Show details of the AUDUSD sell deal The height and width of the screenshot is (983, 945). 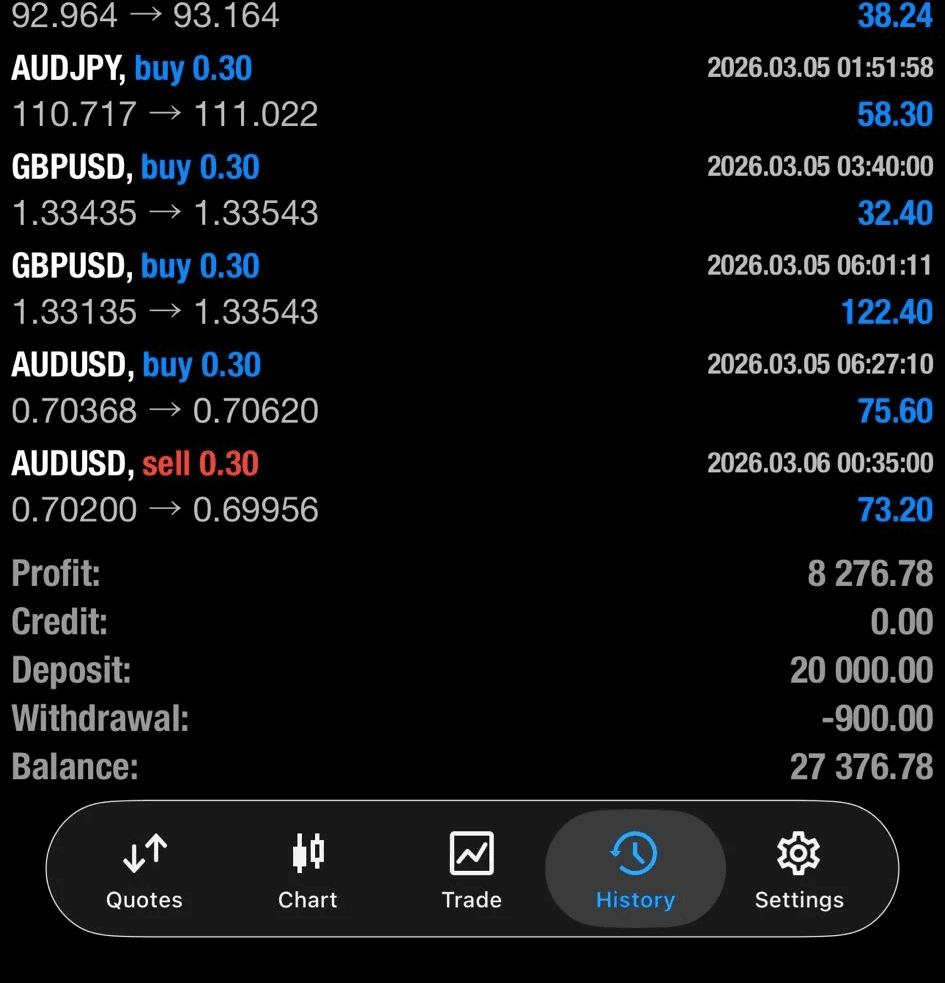tap(472, 486)
